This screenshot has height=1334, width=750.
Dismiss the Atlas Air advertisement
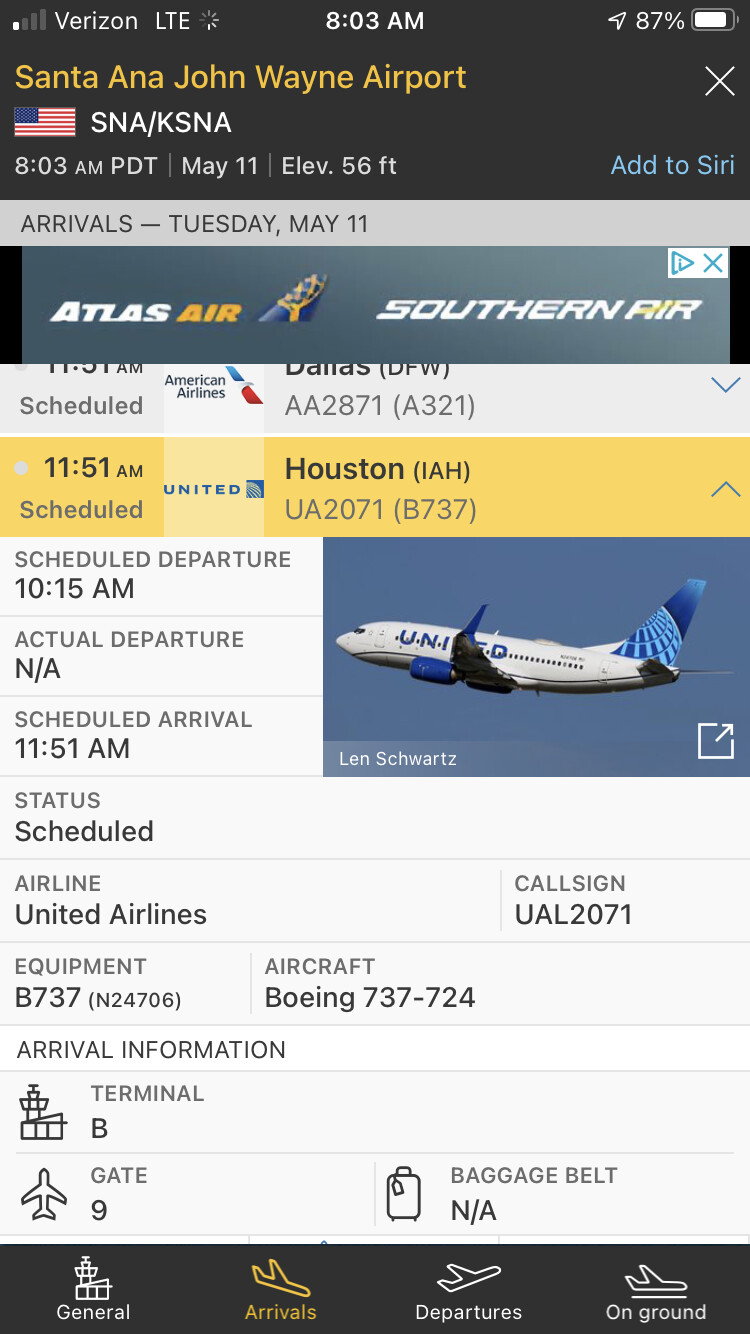tap(713, 263)
